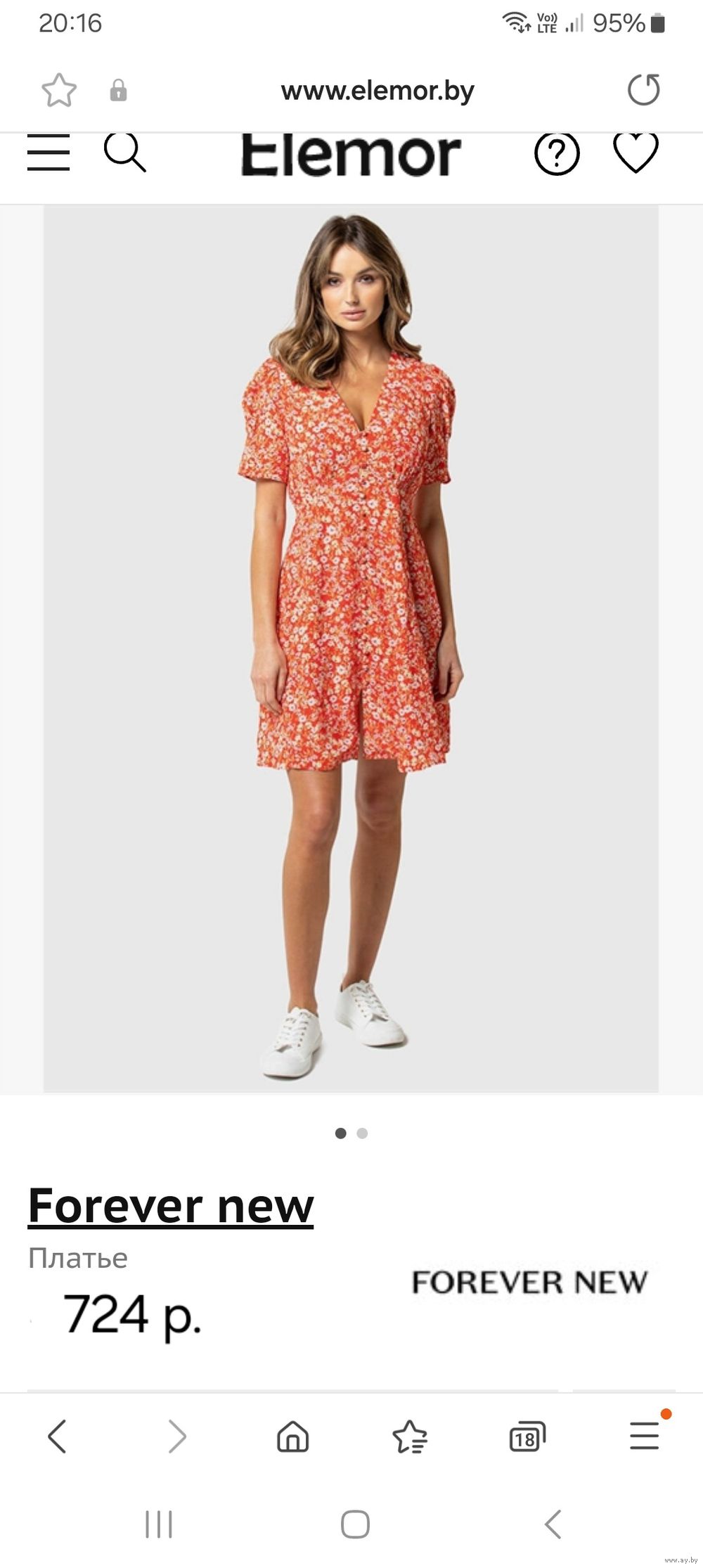Tap the system recent apps button
The height and width of the screenshot is (1568, 703).
pyautogui.click(x=159, y=1524)
